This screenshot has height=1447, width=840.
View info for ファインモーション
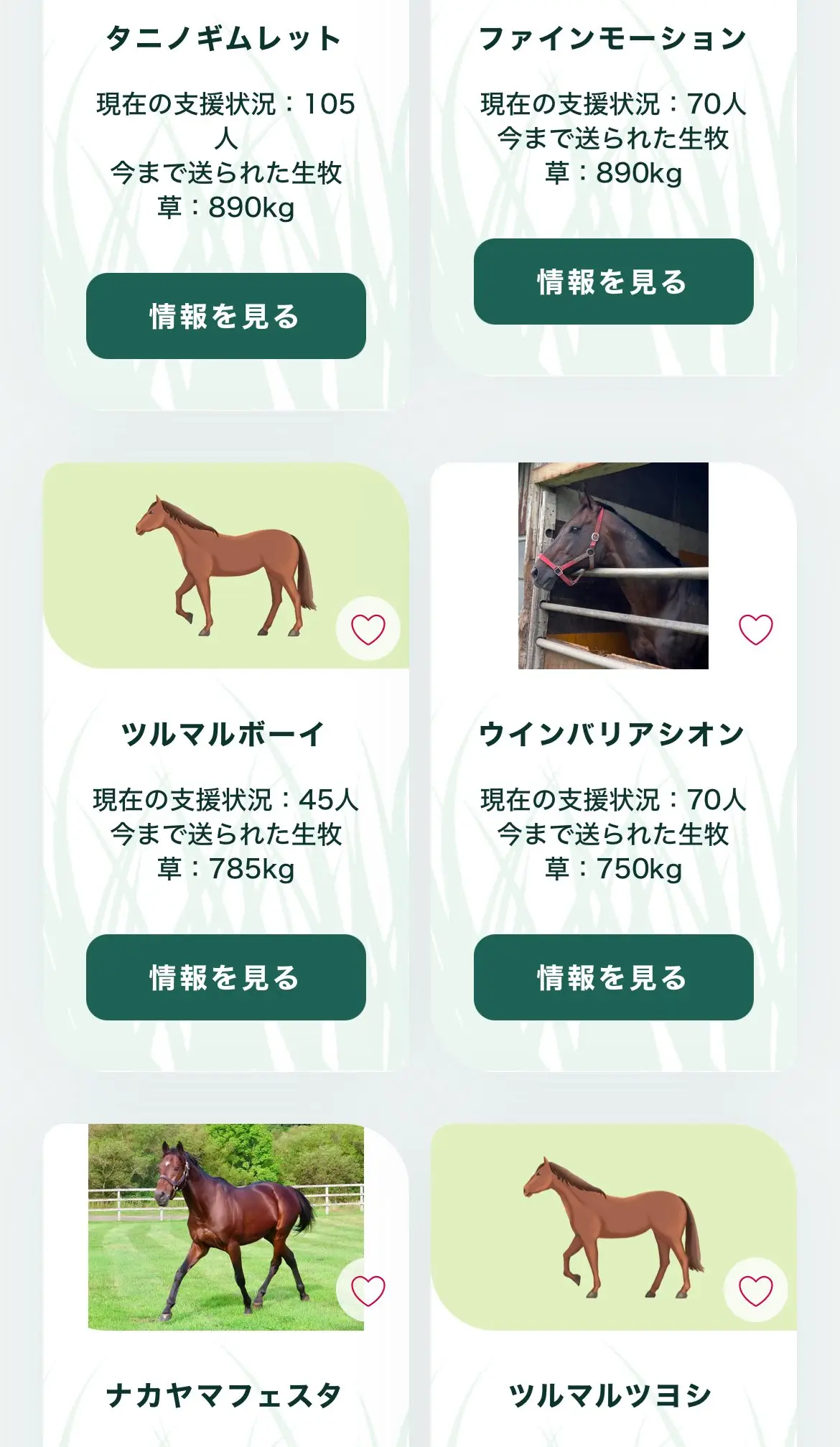tap(614, 282)
